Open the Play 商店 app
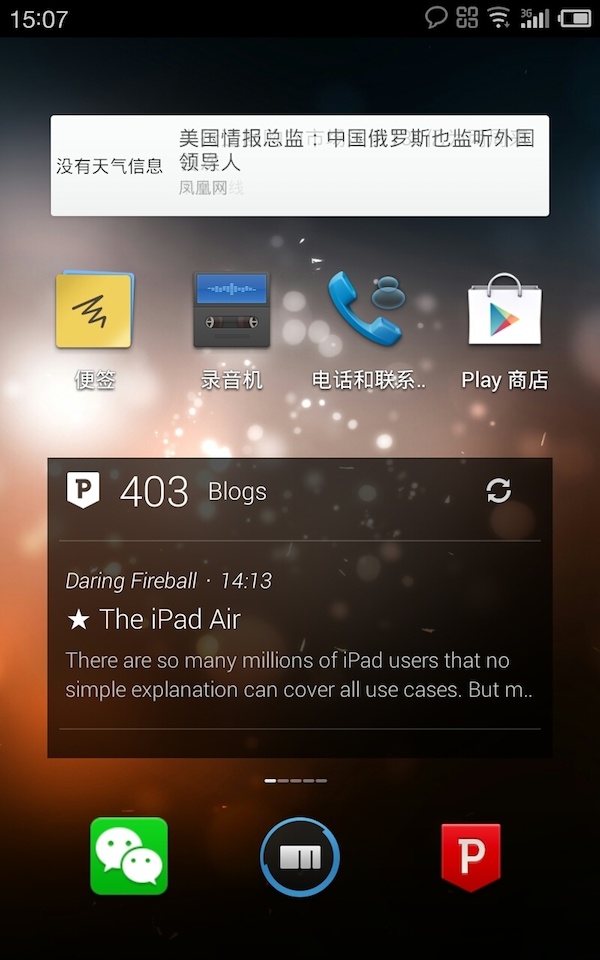The height and width of the screenshot is (960, 600). 504,312
